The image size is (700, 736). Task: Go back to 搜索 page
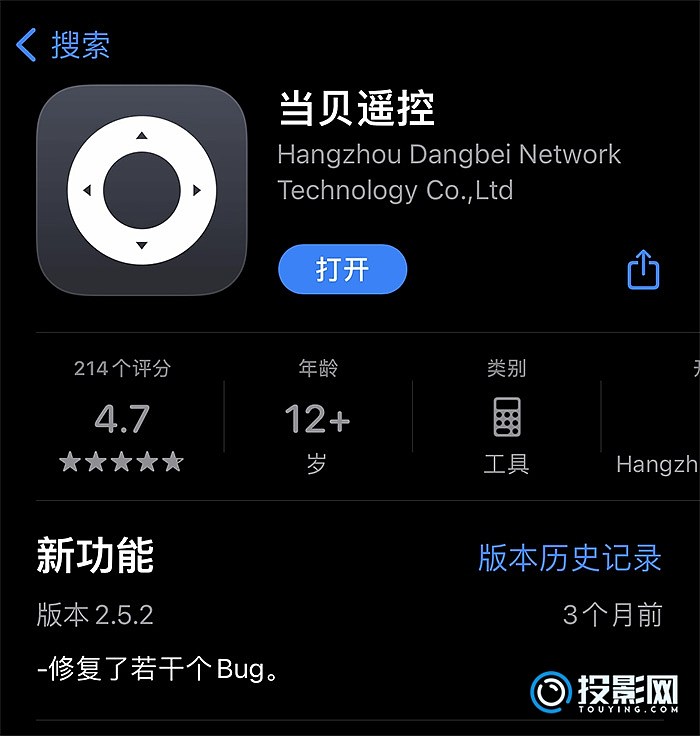[63, 45]
